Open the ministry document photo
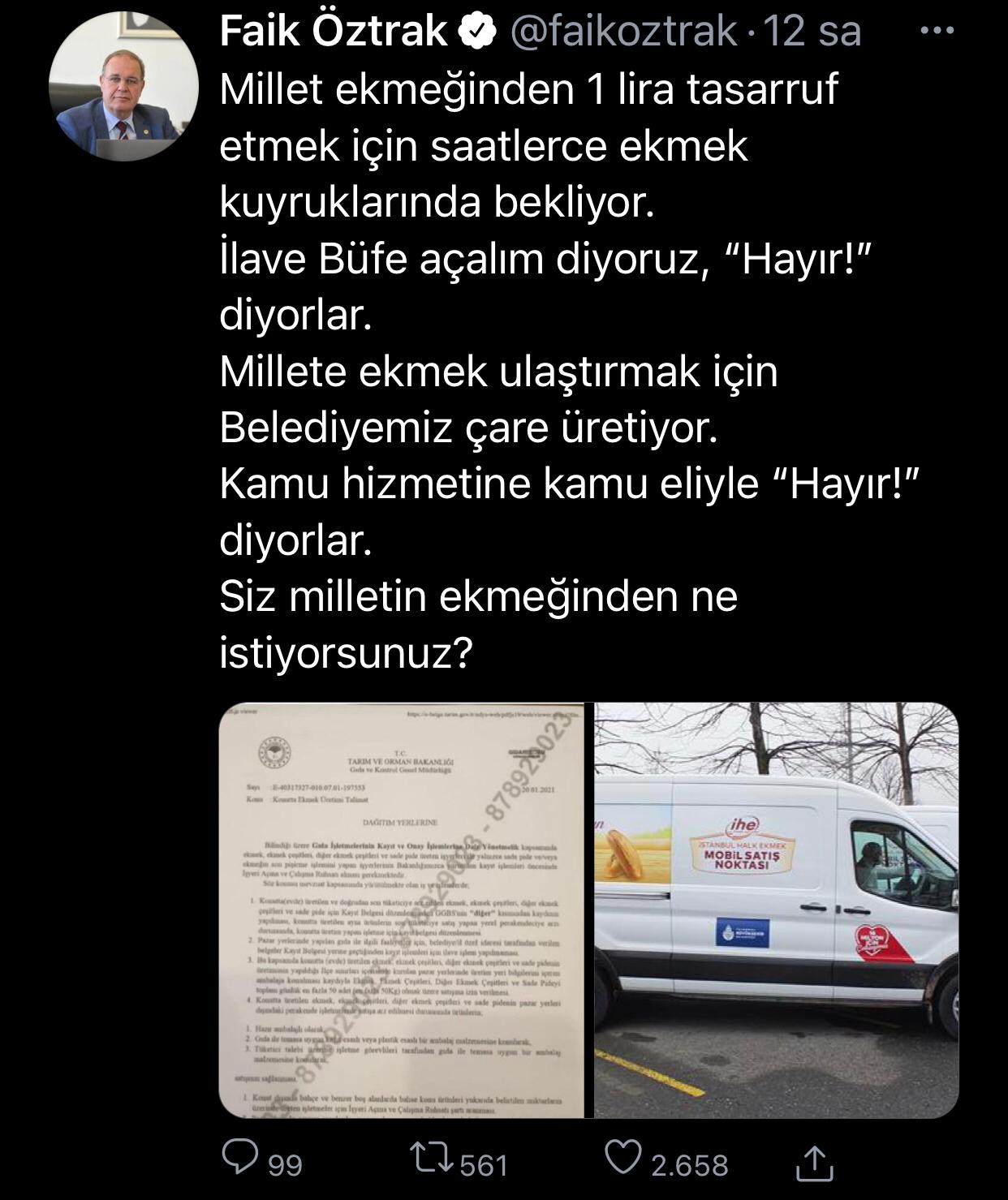 [402, 910]
